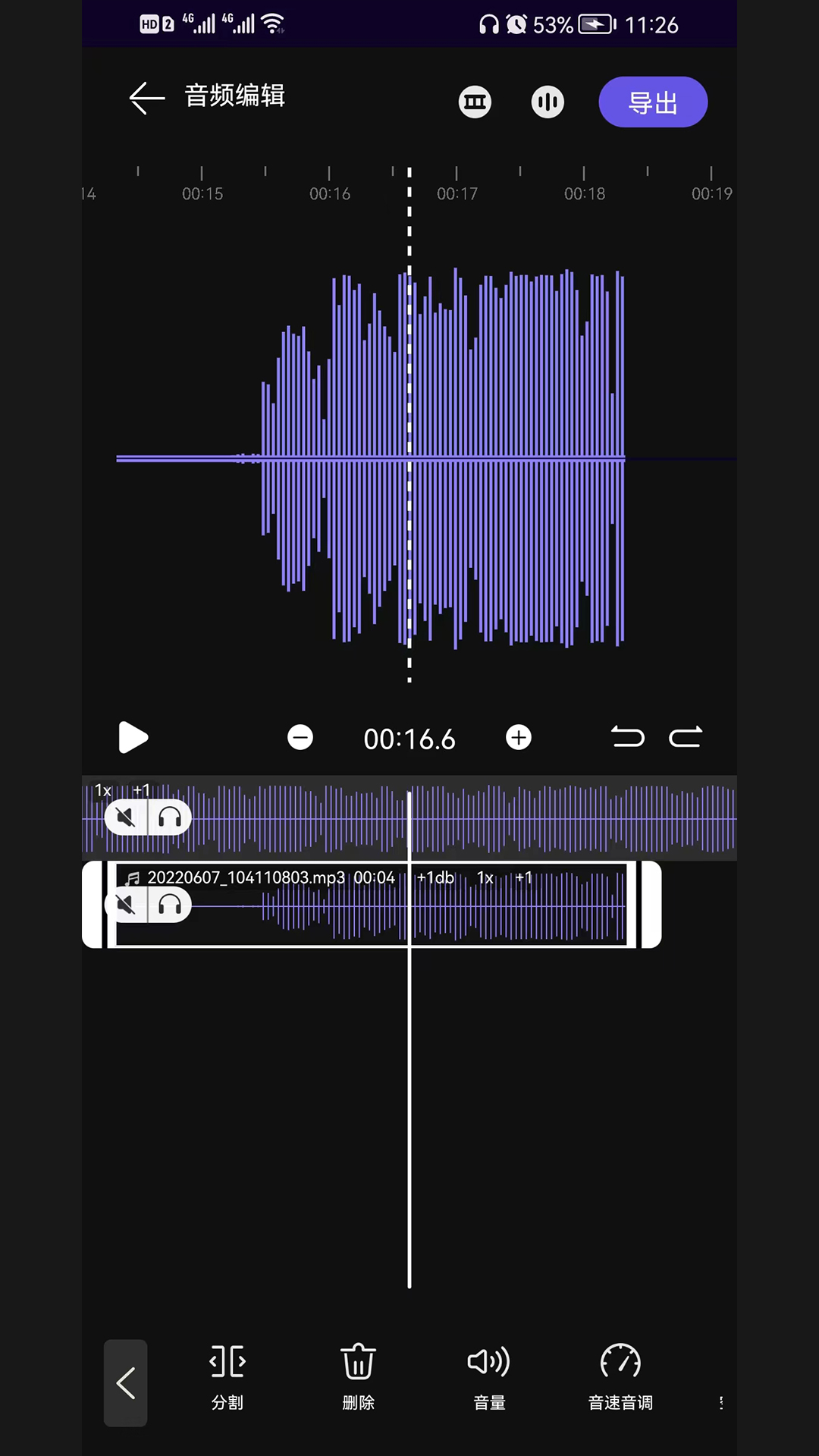
Task: Mute the 20220607_104110803.mp3 clip
Action: tap(125, 905)
